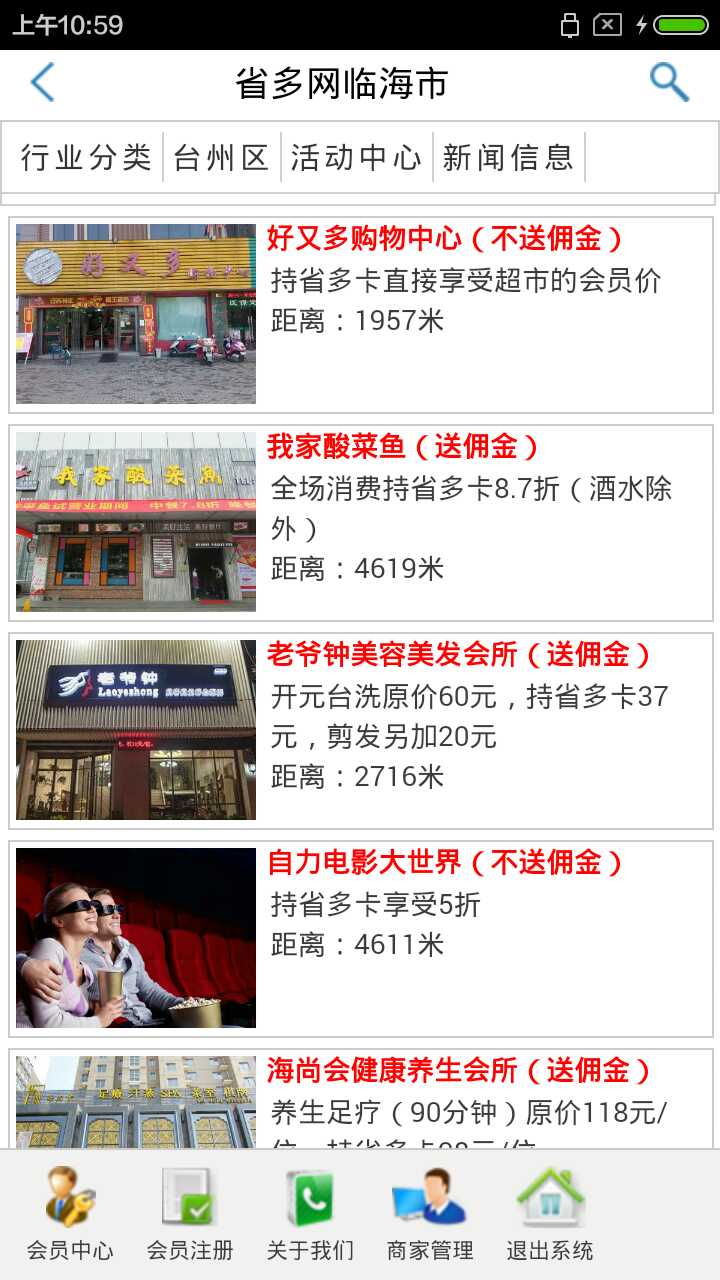The image size is (720, 1280).
Task: Open the 活动中心 tab
Action: click(x=357, y=157)
